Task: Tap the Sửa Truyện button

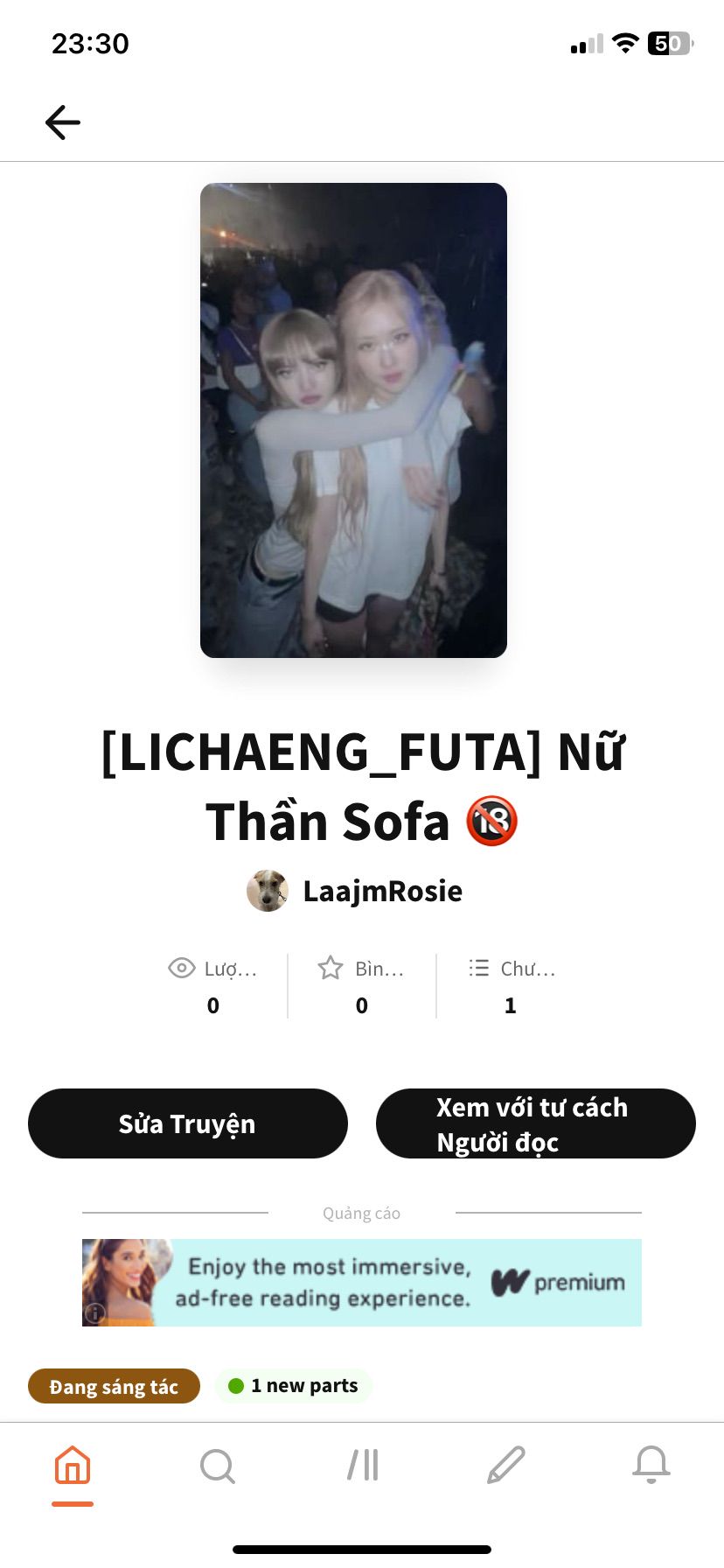Action: click(x=187, y=1123)
